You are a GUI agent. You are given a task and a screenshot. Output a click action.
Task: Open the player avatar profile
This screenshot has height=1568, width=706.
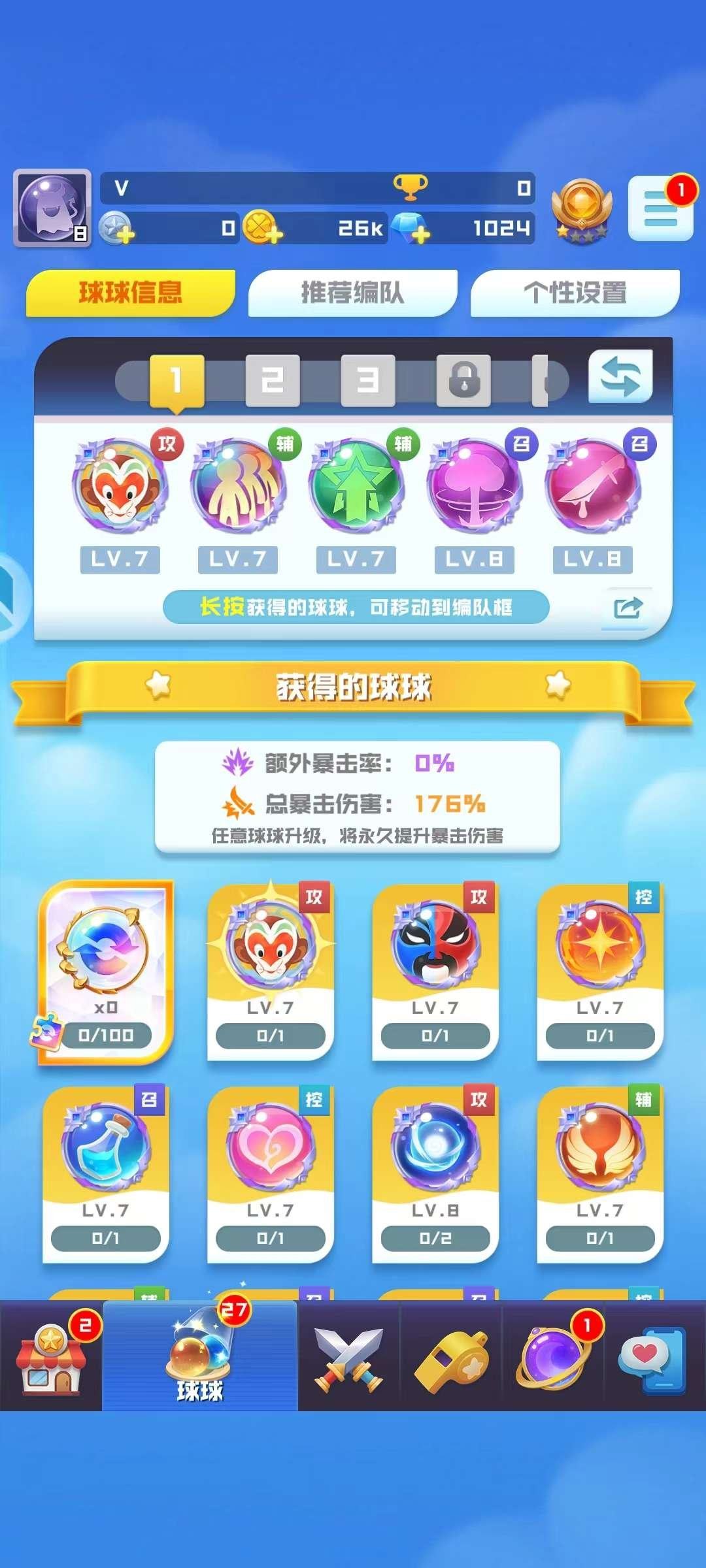pos(52,208)
